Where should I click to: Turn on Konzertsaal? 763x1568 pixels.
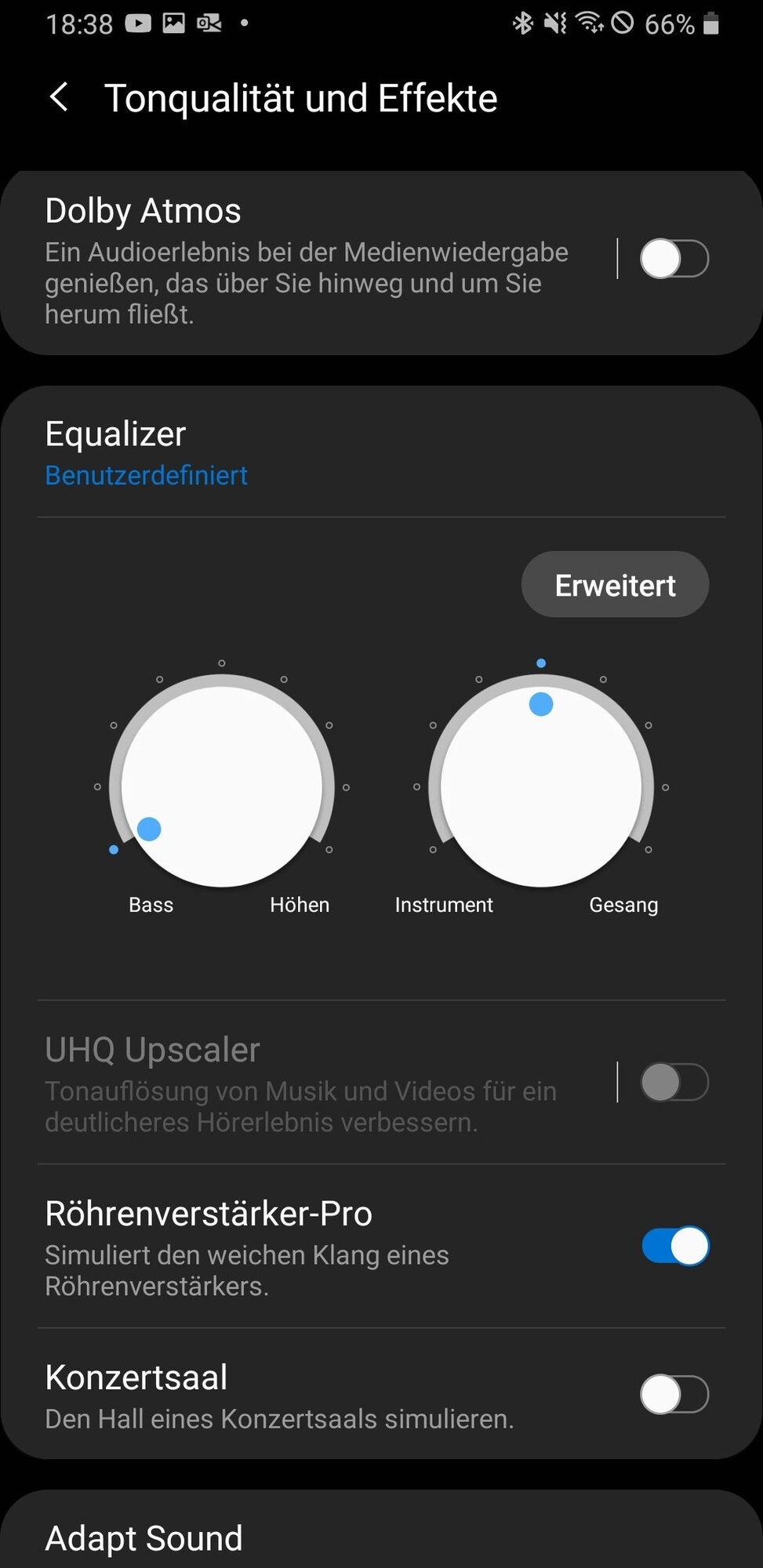point(674,1394)
